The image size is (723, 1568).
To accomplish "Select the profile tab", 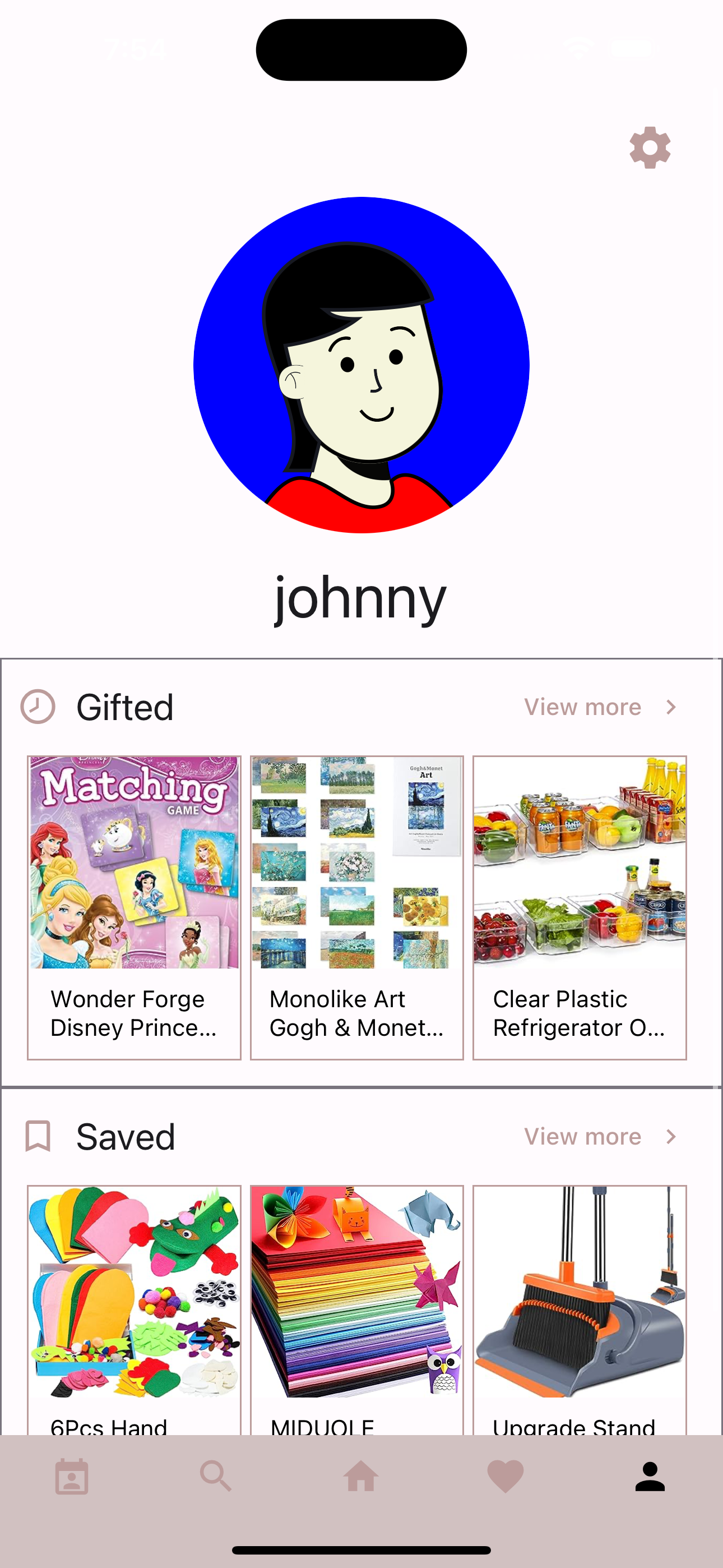I will [650, 1477].
